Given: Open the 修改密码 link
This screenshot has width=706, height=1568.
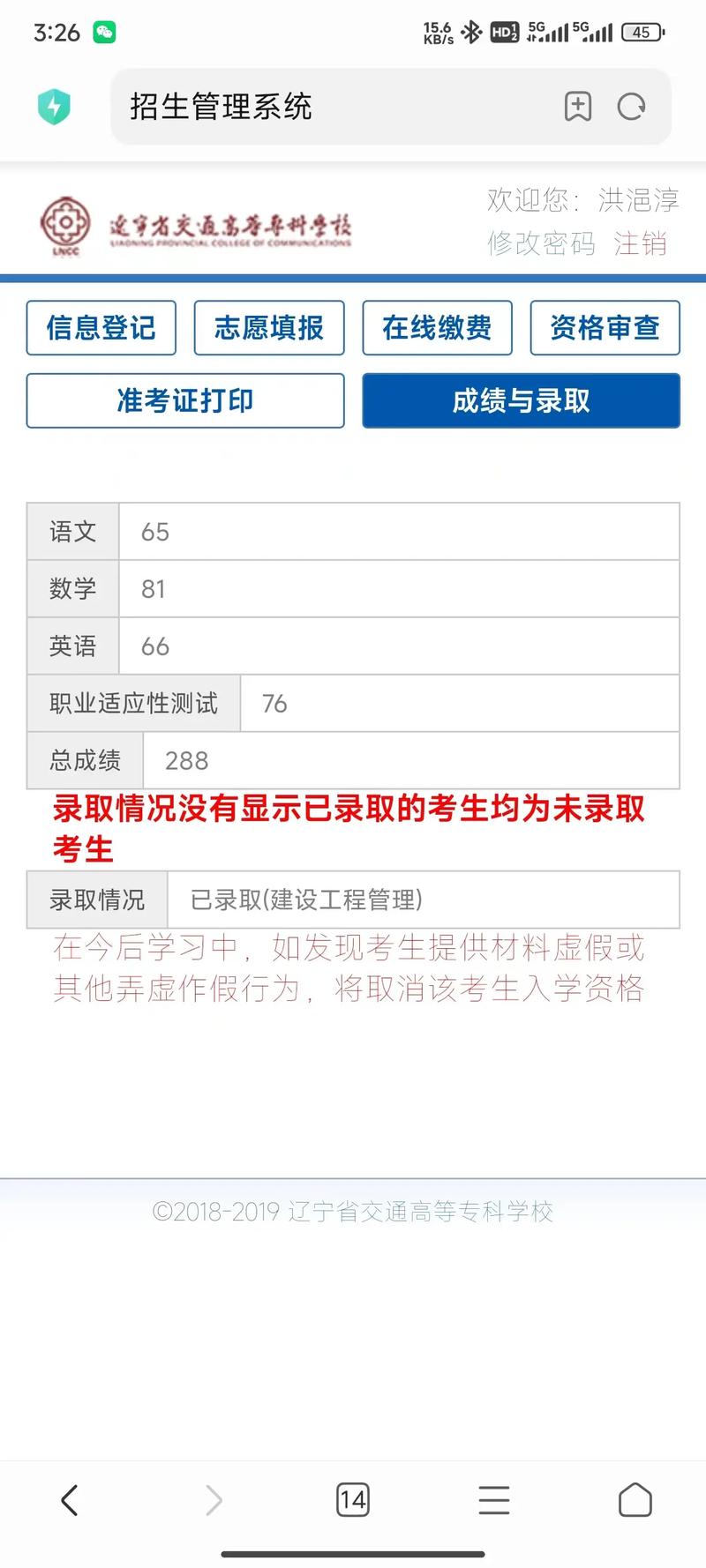Looking at the screenshot, I should click(x=541, y=243).
